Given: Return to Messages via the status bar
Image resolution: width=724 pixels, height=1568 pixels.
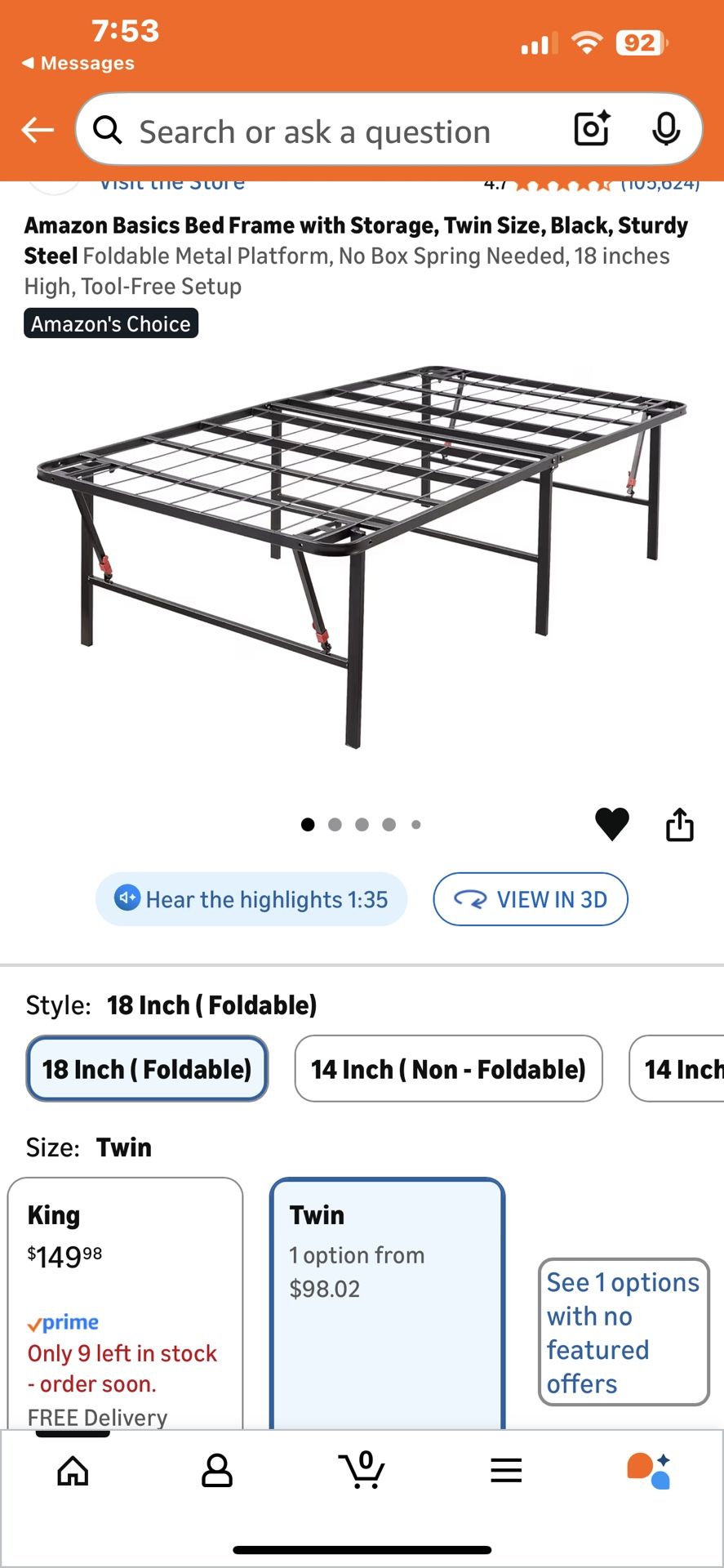Looking at the screenshot, I should click(76, 63).
